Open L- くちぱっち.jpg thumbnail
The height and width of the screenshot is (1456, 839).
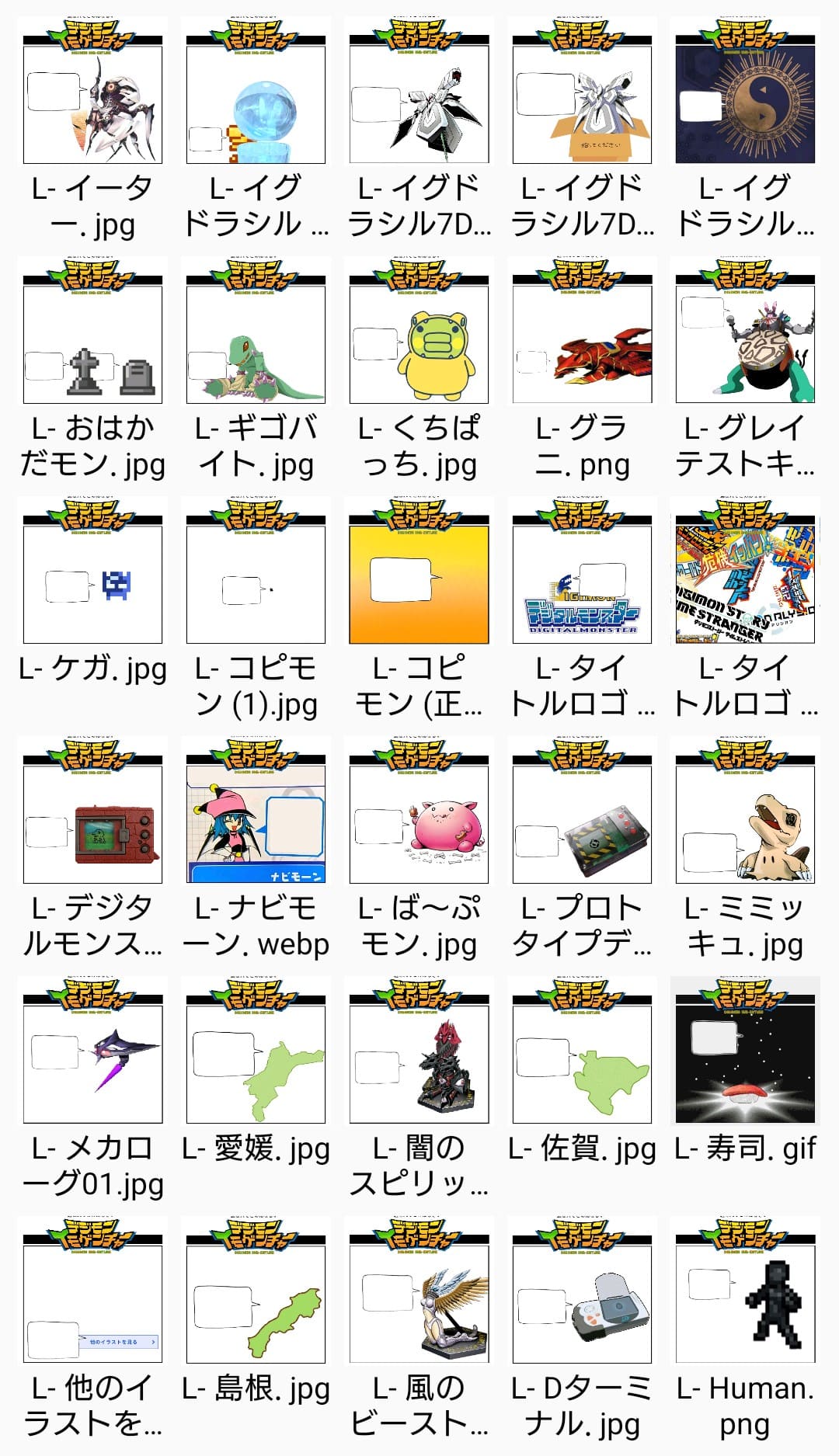coord(419,334)
